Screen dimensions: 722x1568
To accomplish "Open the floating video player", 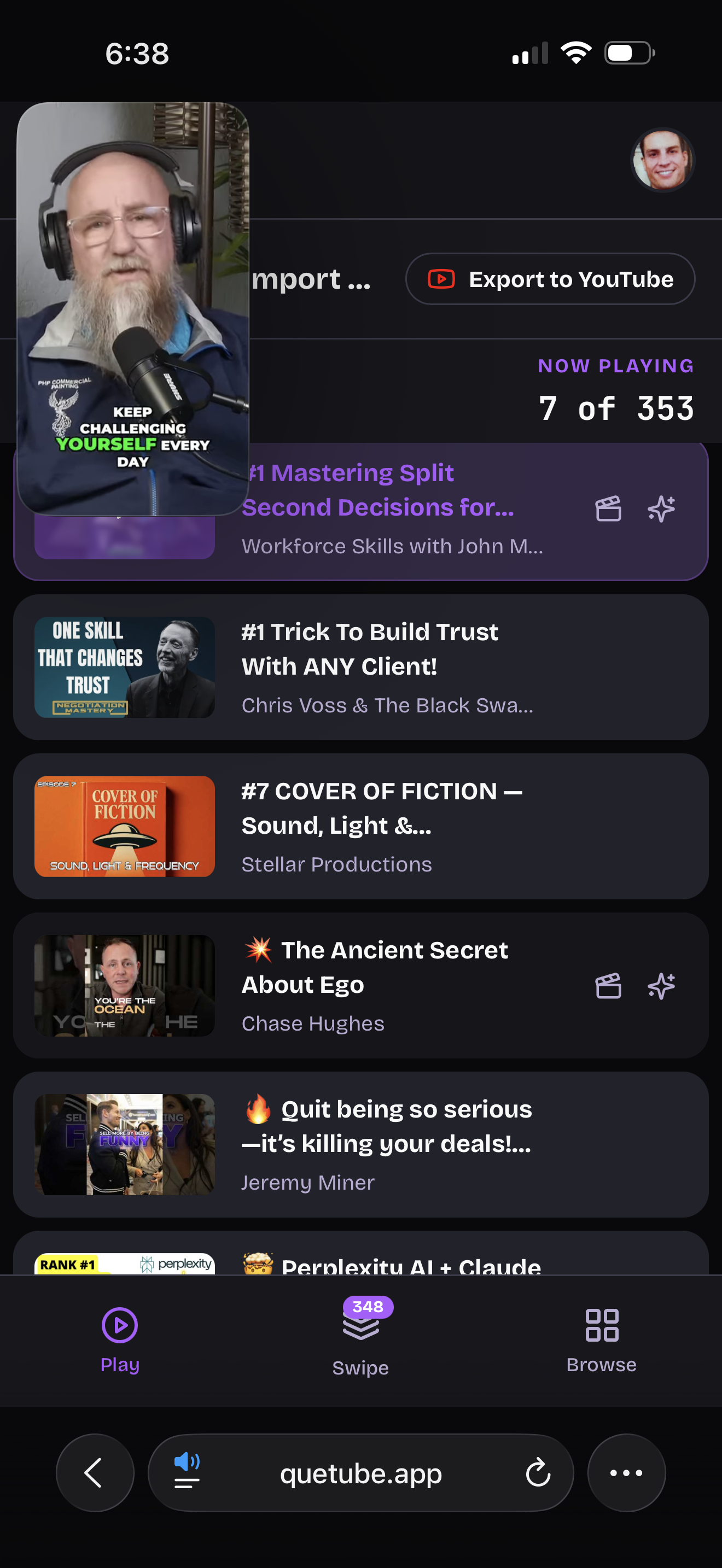I will 133,309.
